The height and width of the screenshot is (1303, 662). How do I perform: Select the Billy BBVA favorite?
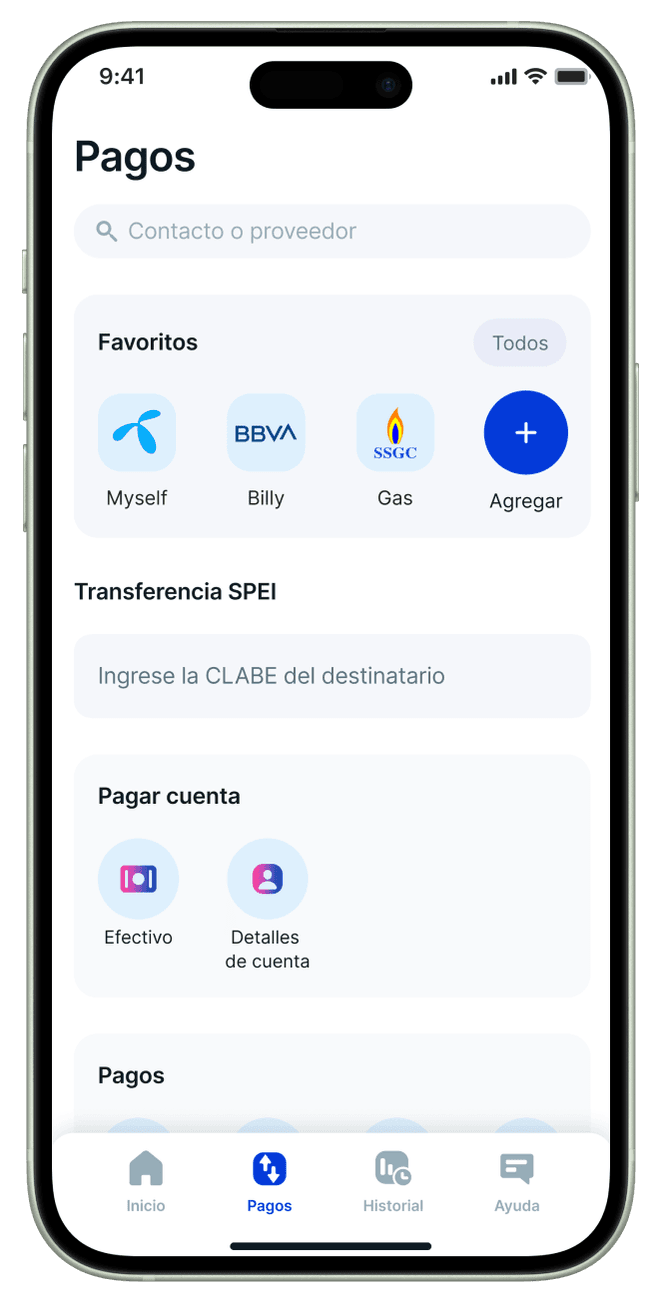tap(266, 433)
